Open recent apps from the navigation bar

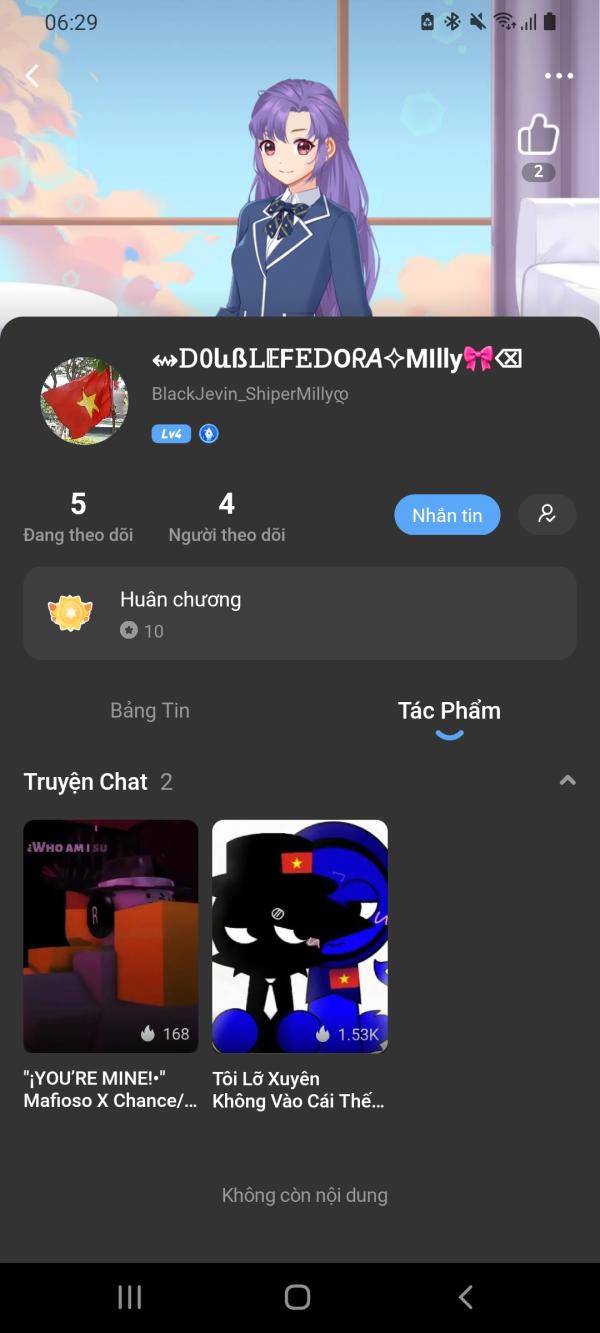click(x=130, y=1297)
